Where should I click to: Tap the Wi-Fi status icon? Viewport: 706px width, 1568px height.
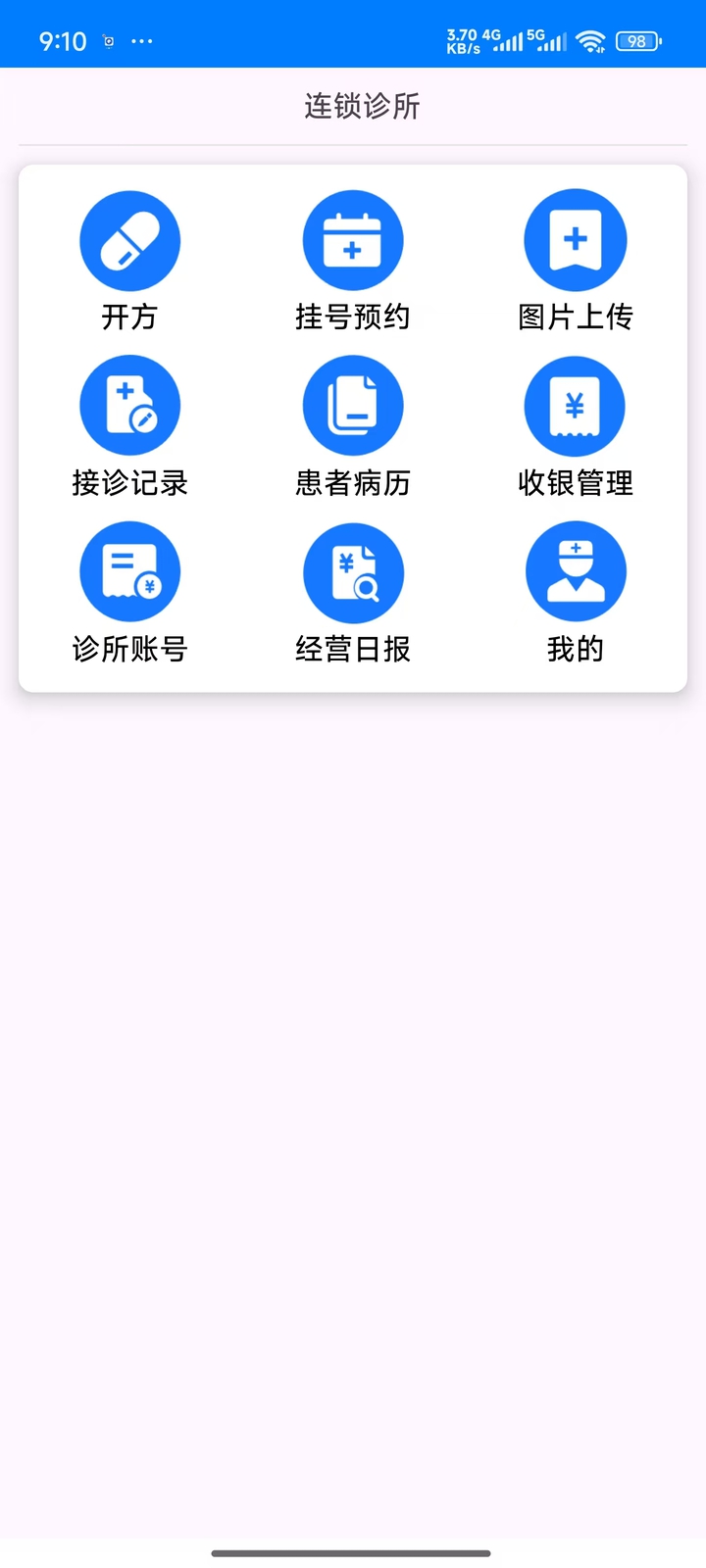[589, 41]
